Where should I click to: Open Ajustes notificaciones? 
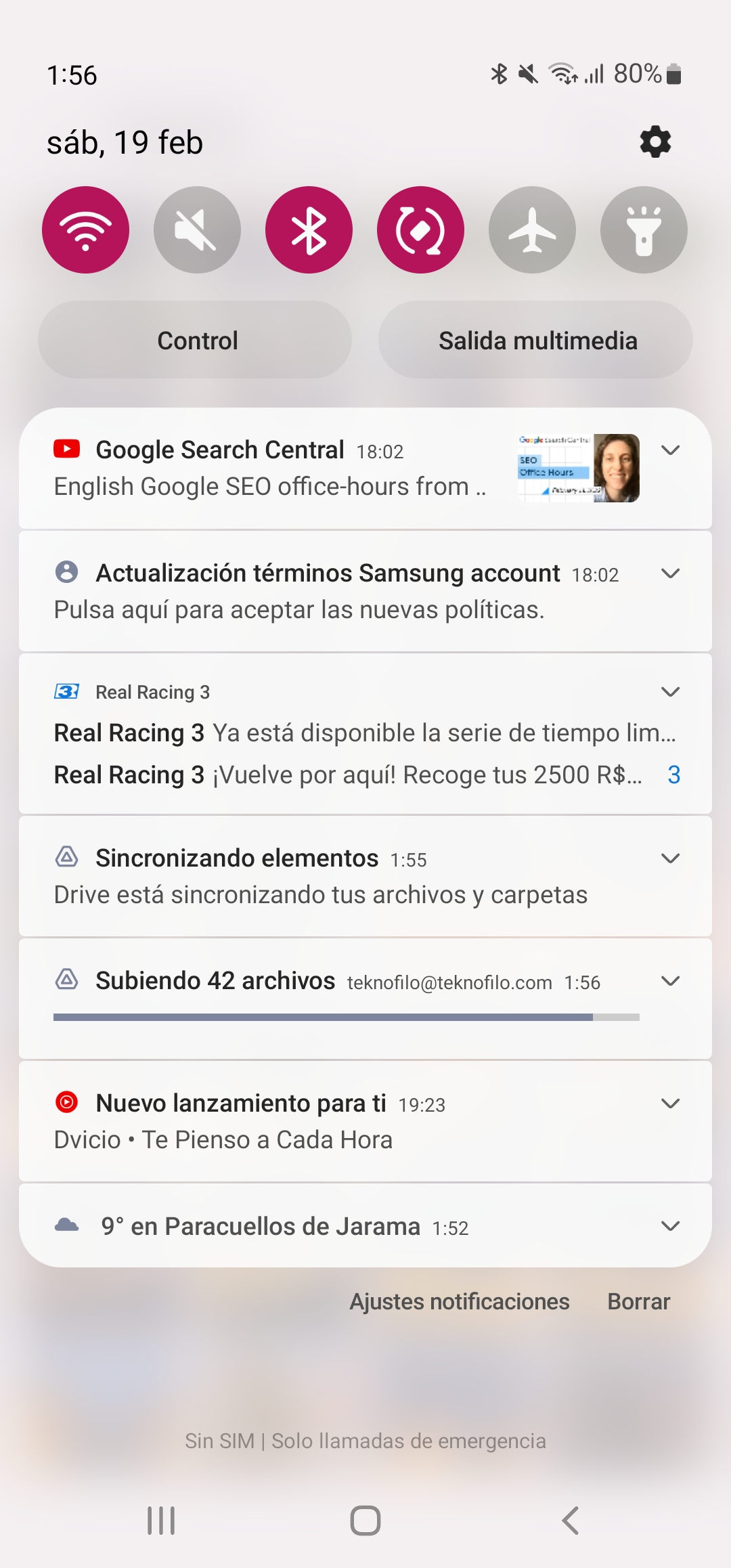(x=460, y=1301)
